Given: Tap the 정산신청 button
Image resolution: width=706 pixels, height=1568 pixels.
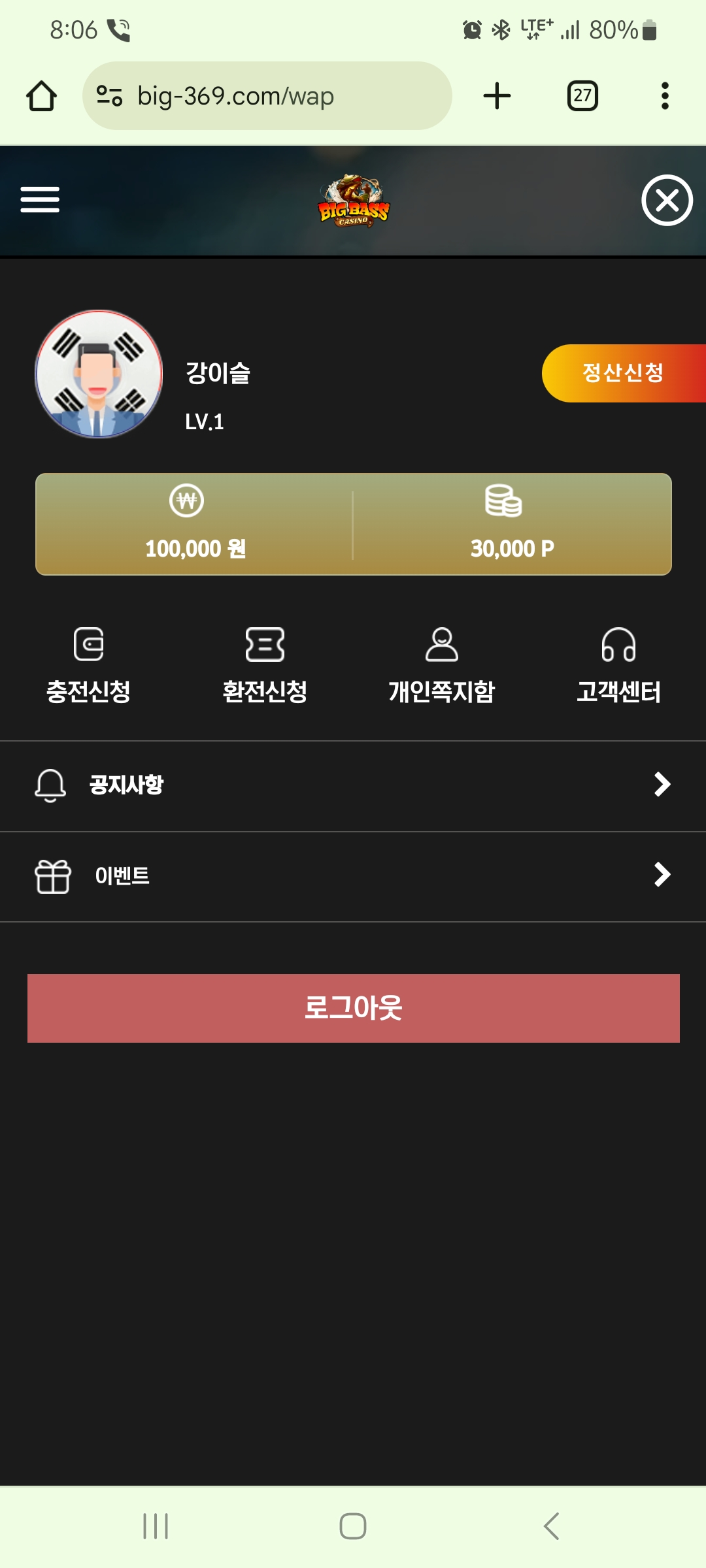Looking at the screenshot, I should click(x=622, y=373).
